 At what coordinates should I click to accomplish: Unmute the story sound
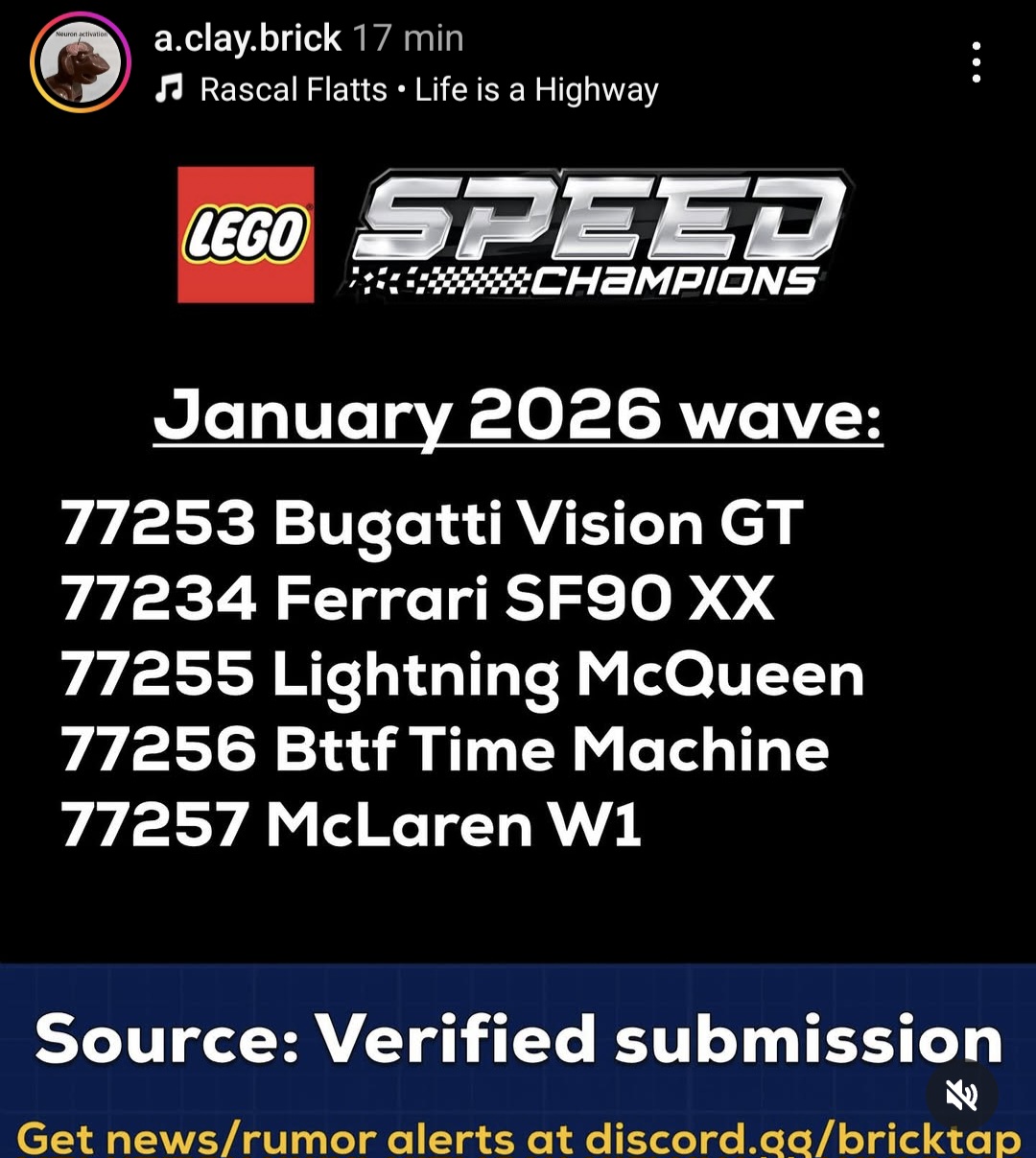pyautogui.click(x=961, y=1095)
